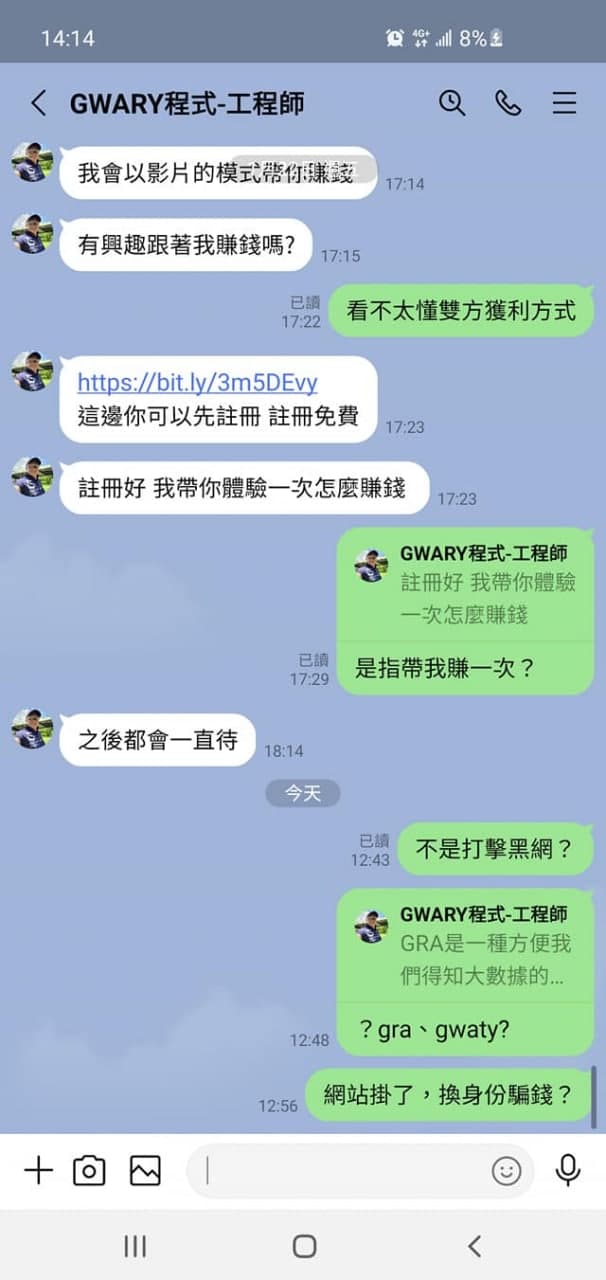Open the plus attachment menu
Image resolution: width=606 pixels, height=1280 pixels.
tap(38, 1170)
